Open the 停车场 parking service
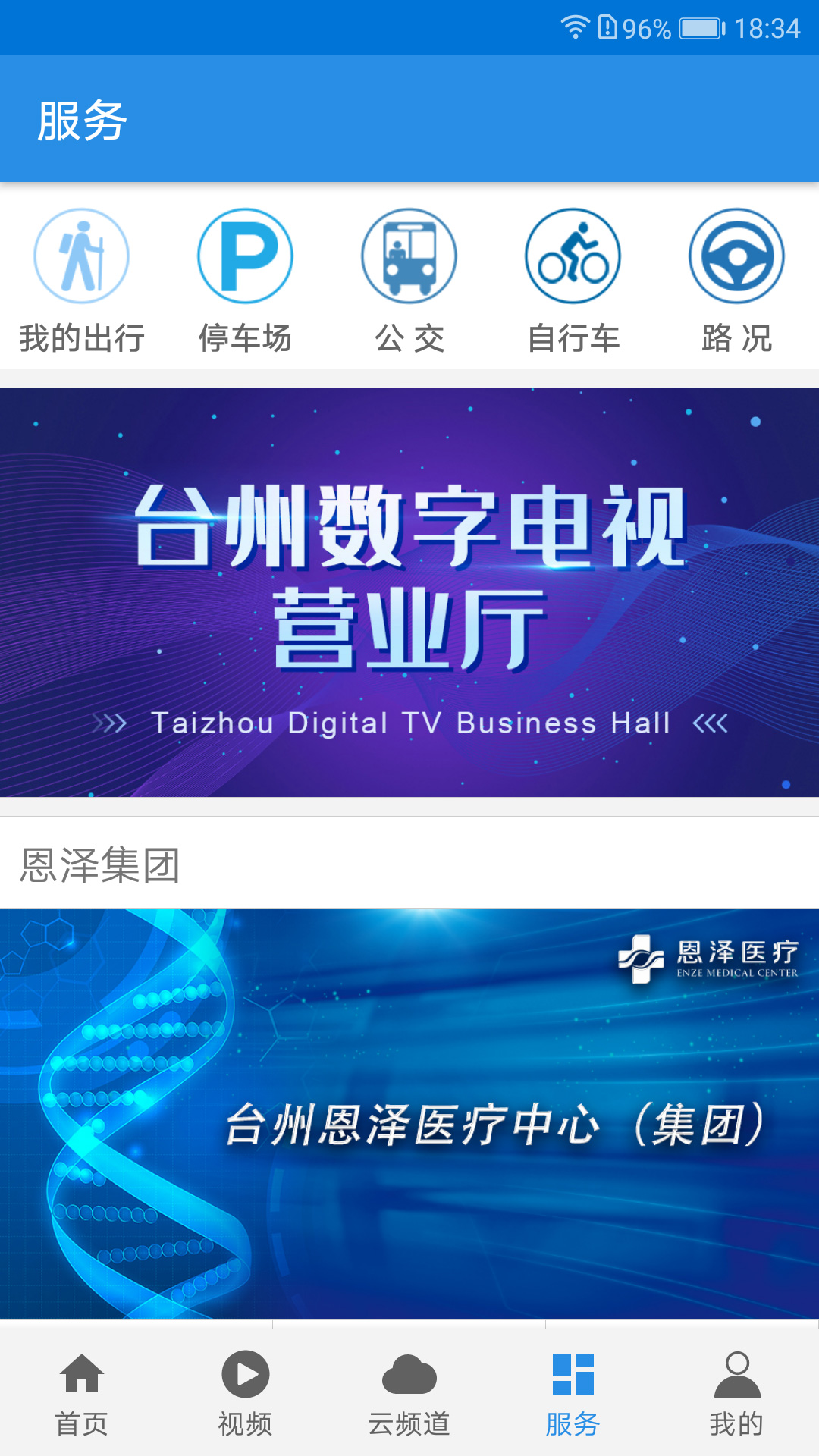 245,279
